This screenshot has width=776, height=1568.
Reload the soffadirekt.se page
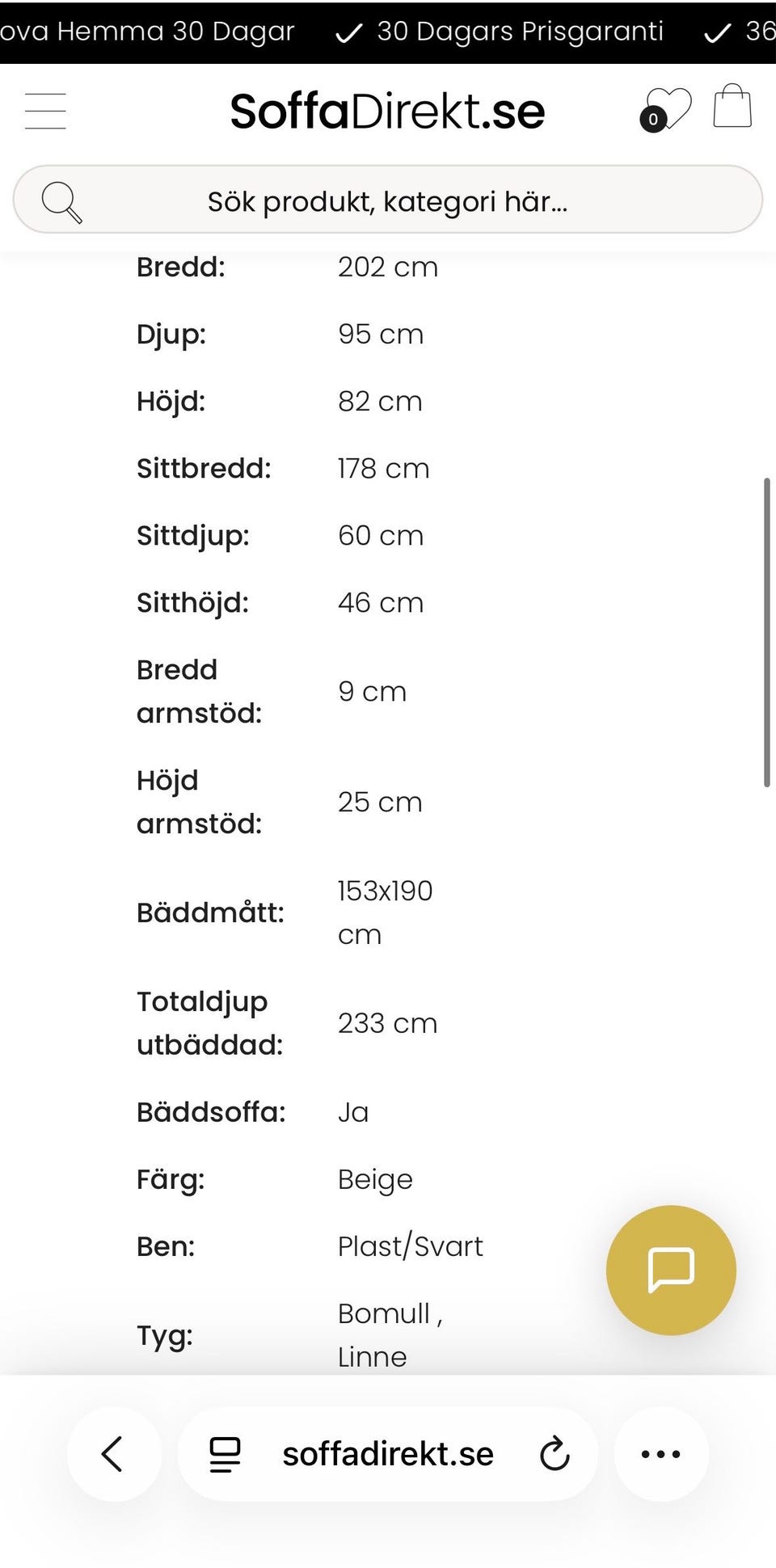click(x=555, y=1454)
